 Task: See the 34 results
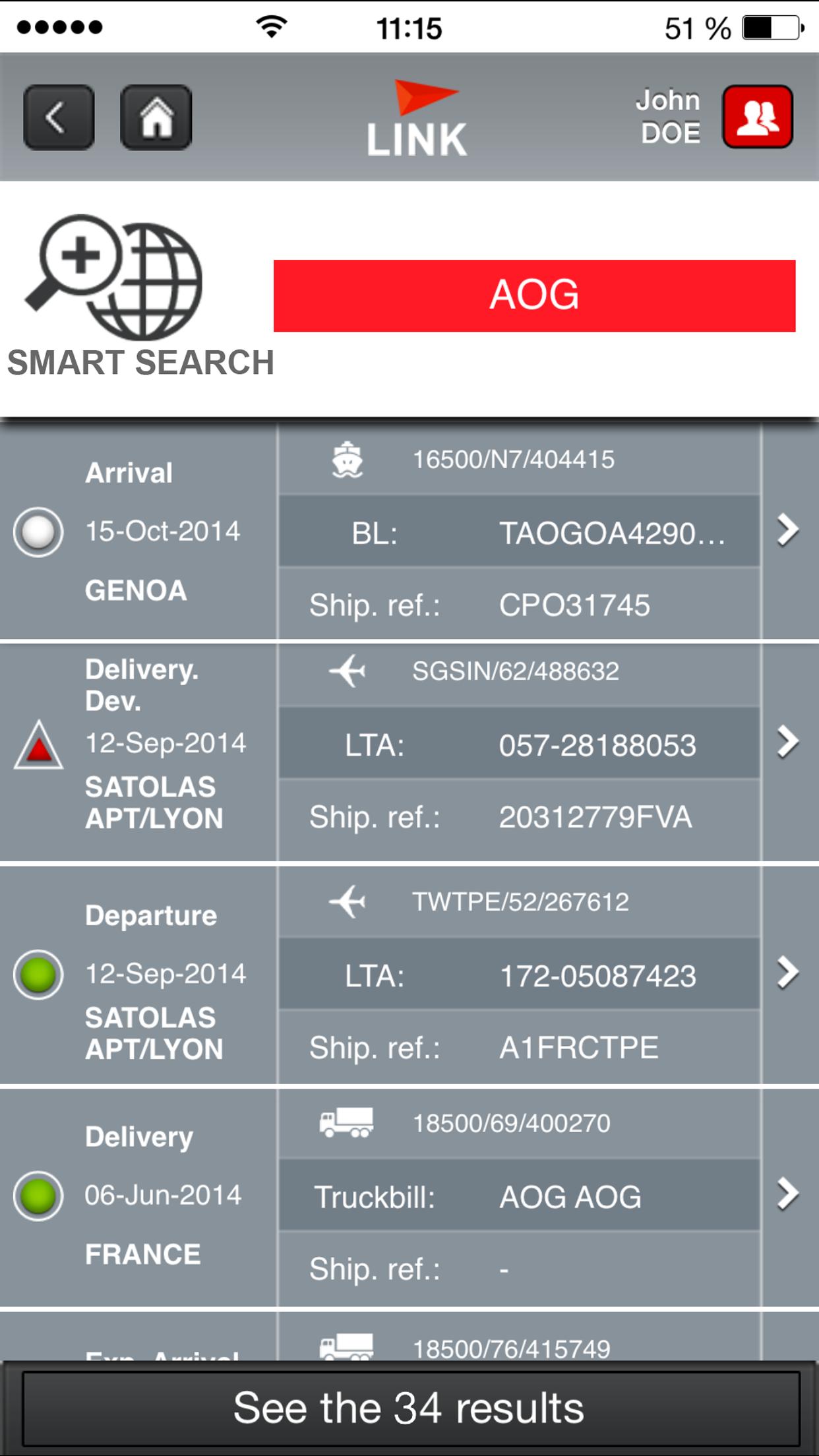(409, 1408)
